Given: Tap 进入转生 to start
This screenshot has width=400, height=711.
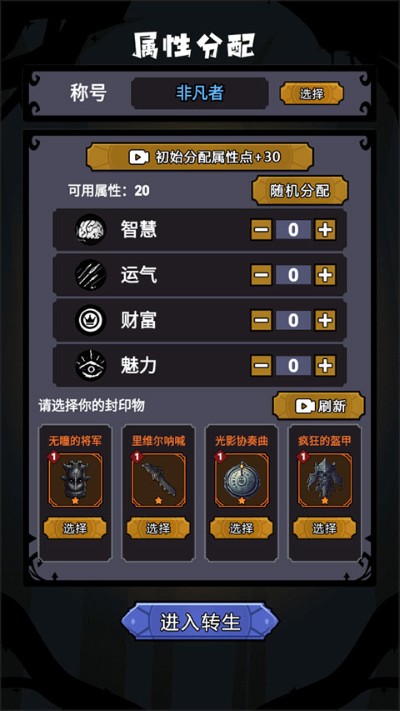Looking at the screenshot, I should (200, 622).
